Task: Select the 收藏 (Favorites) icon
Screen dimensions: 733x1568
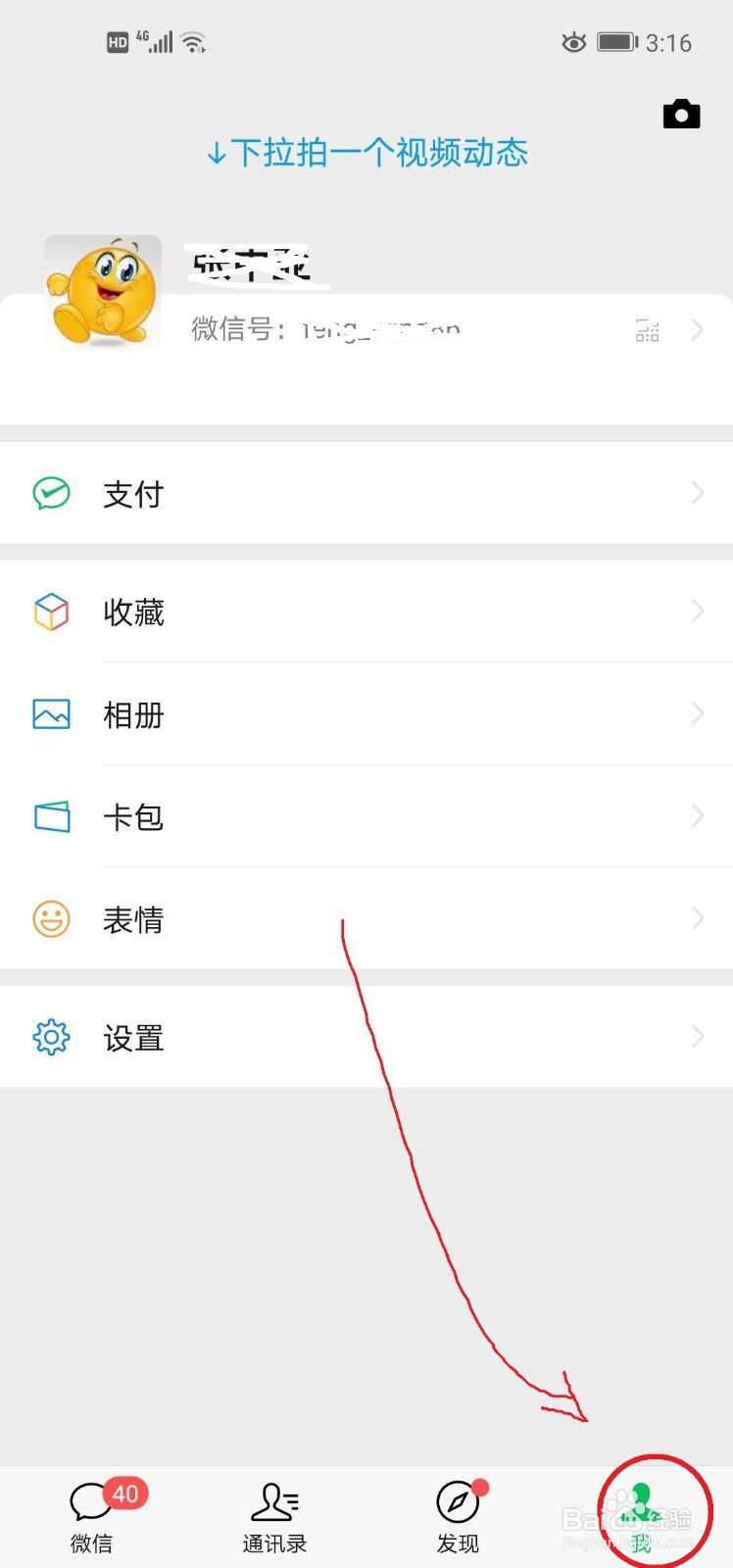Action: click(x=51, y=612)
